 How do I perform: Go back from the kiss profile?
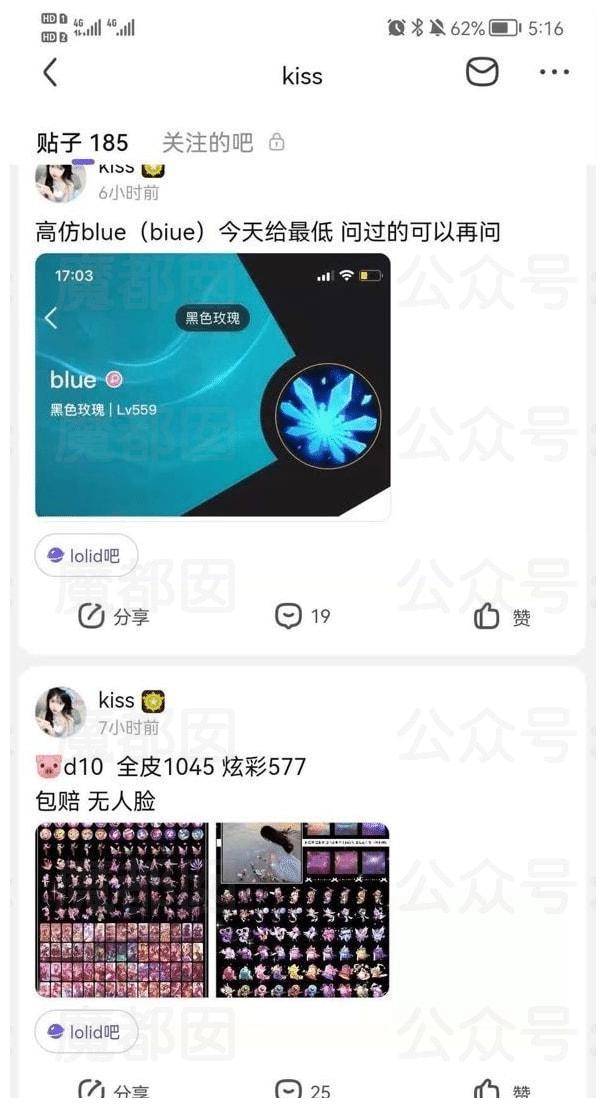pyautogui.click(x=50, y=73)
